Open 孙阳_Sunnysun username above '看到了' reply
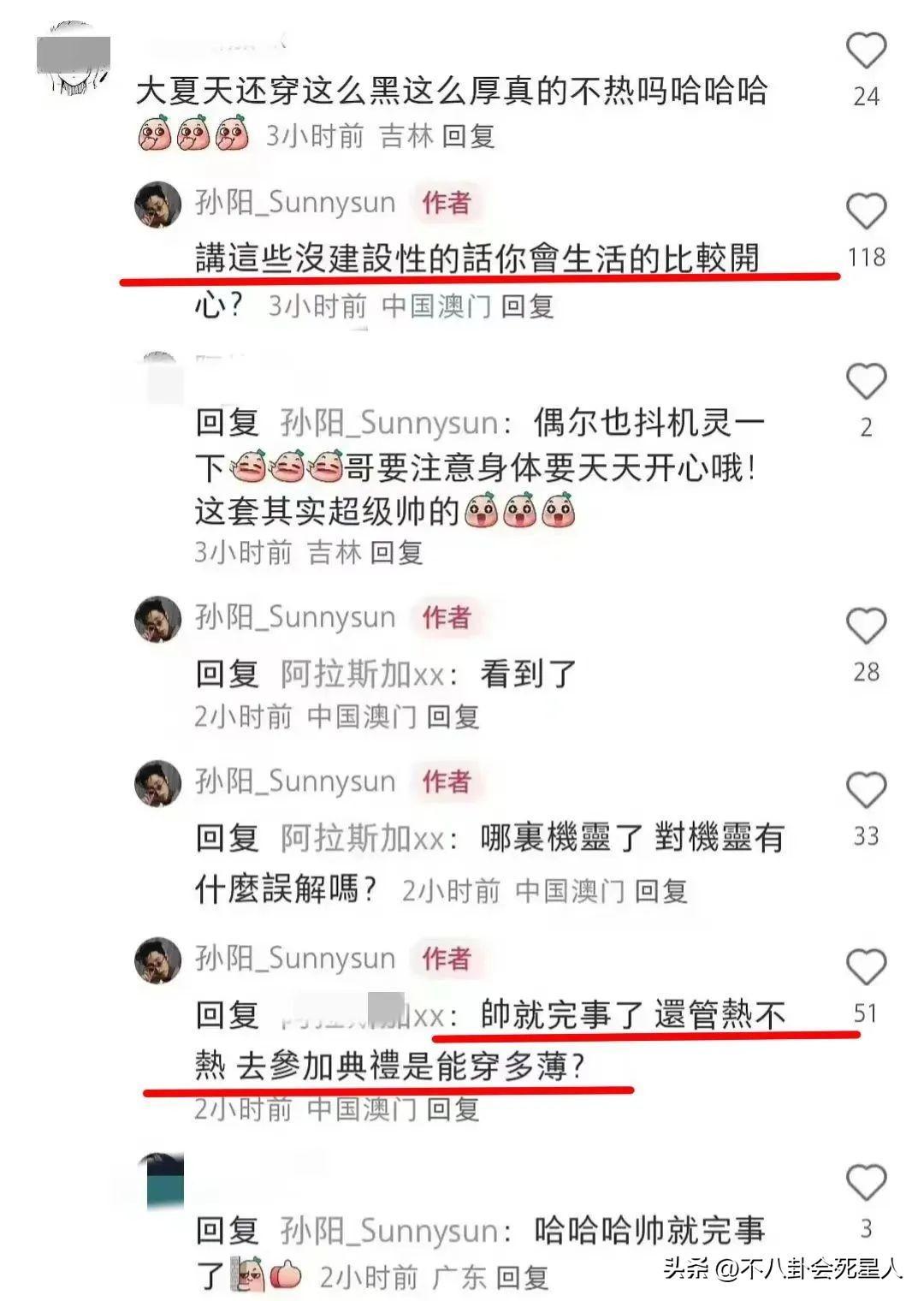 pyautogui.click(x=295, y=617)
